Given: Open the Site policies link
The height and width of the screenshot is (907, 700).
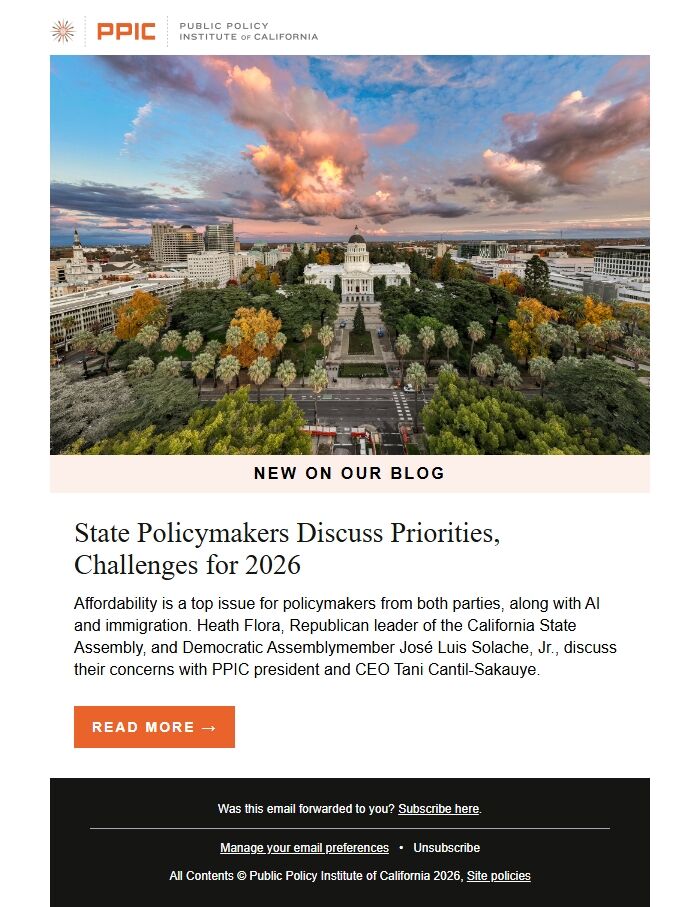Looking at the screenshot, I should 498,876.
